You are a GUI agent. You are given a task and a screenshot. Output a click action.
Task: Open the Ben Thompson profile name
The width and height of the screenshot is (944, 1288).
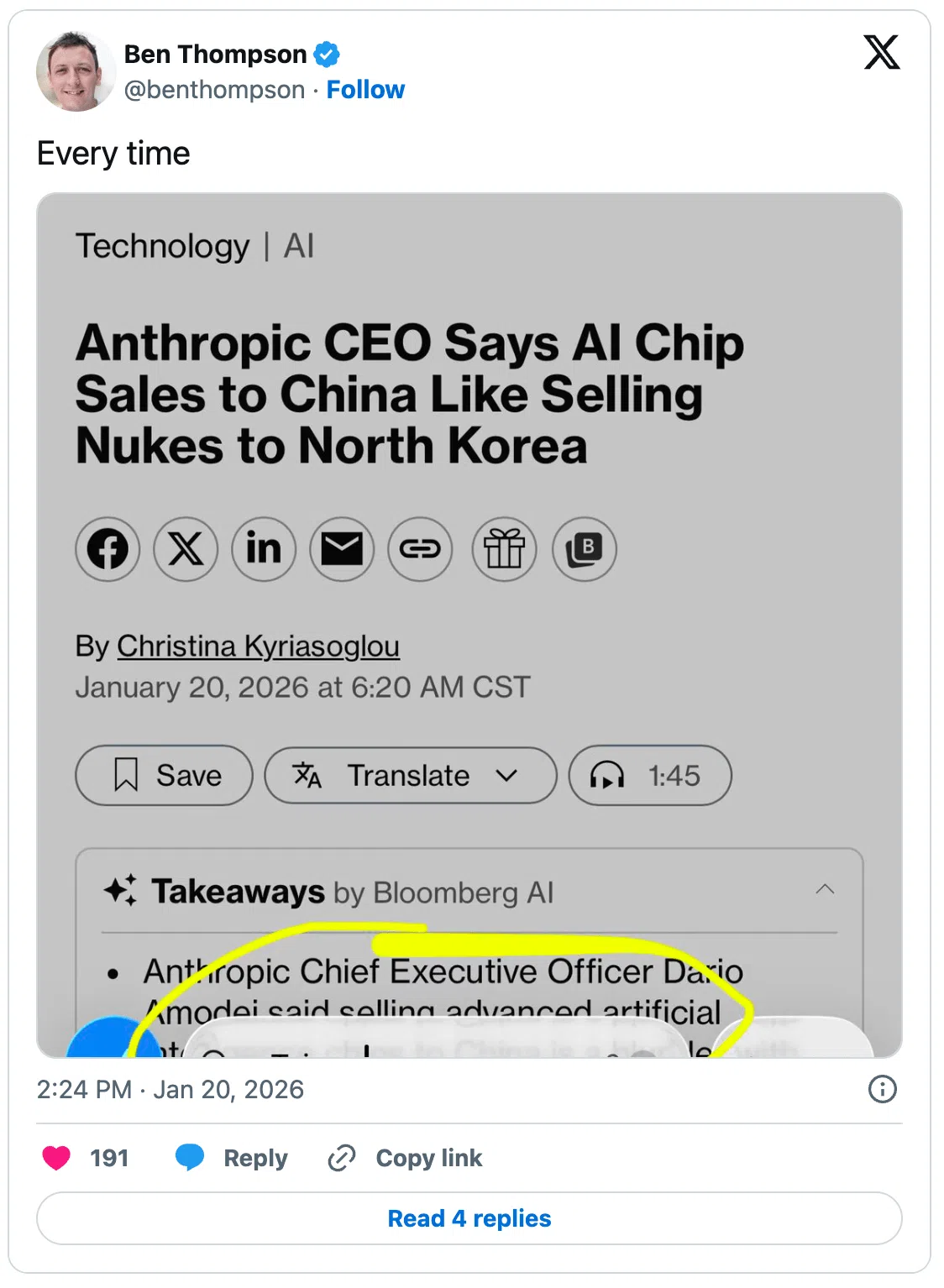(x=215, y=55)
